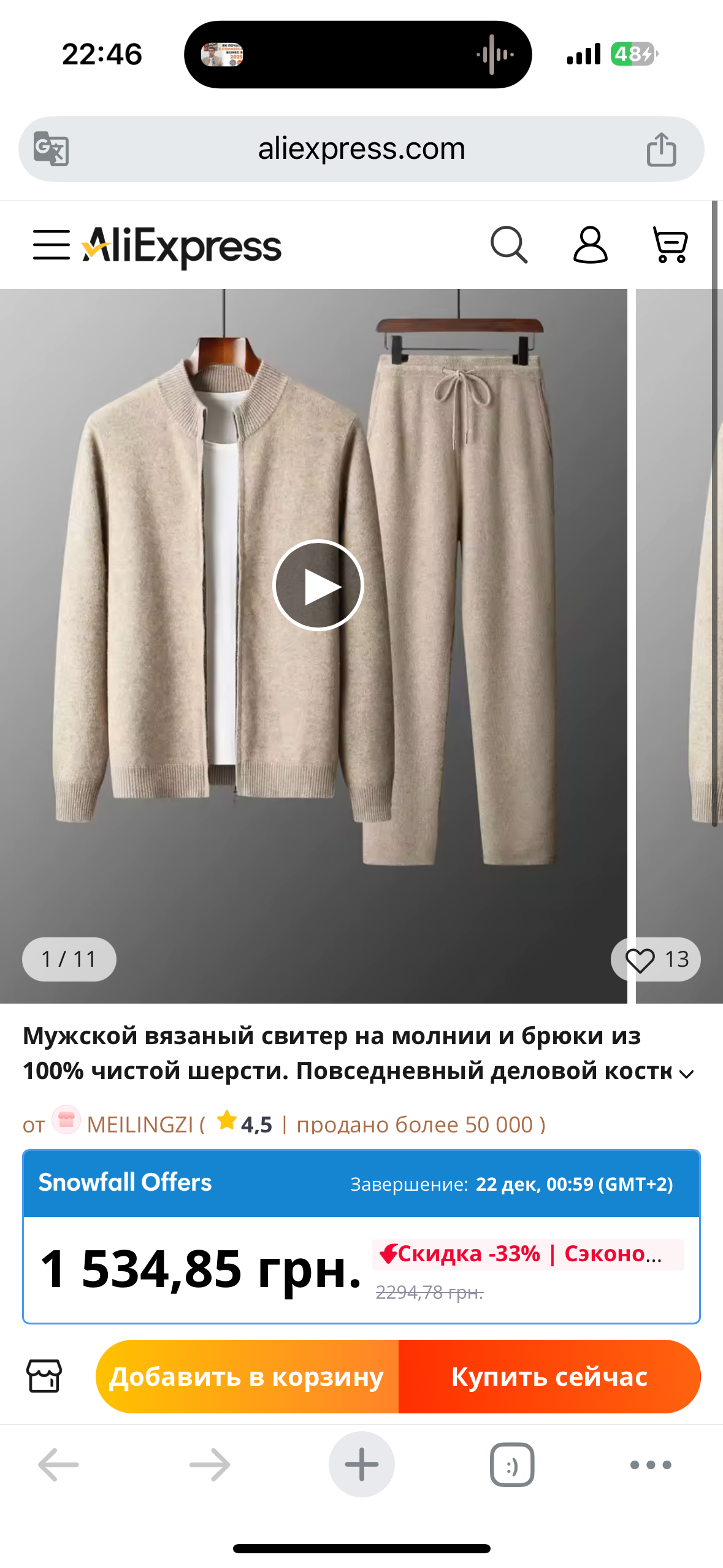The height and width of the screenshot is (1568, 723).
Task: Play the product video
Action: tap(318, 585)
